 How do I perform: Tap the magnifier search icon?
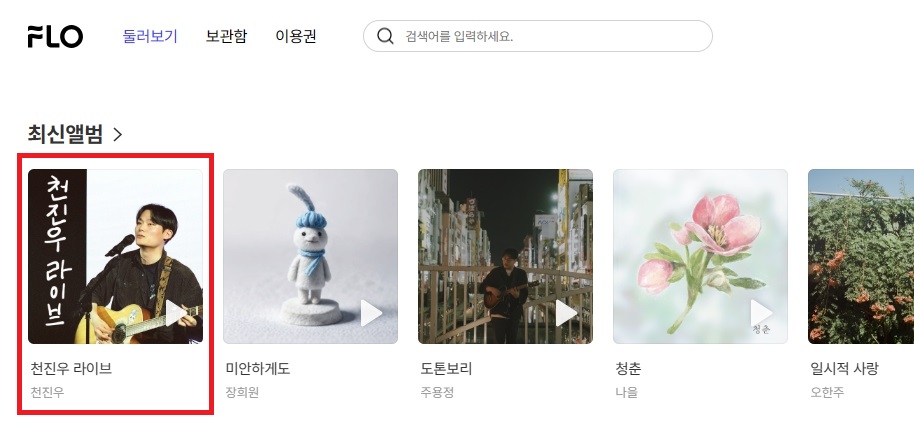[x=385, y=37]
